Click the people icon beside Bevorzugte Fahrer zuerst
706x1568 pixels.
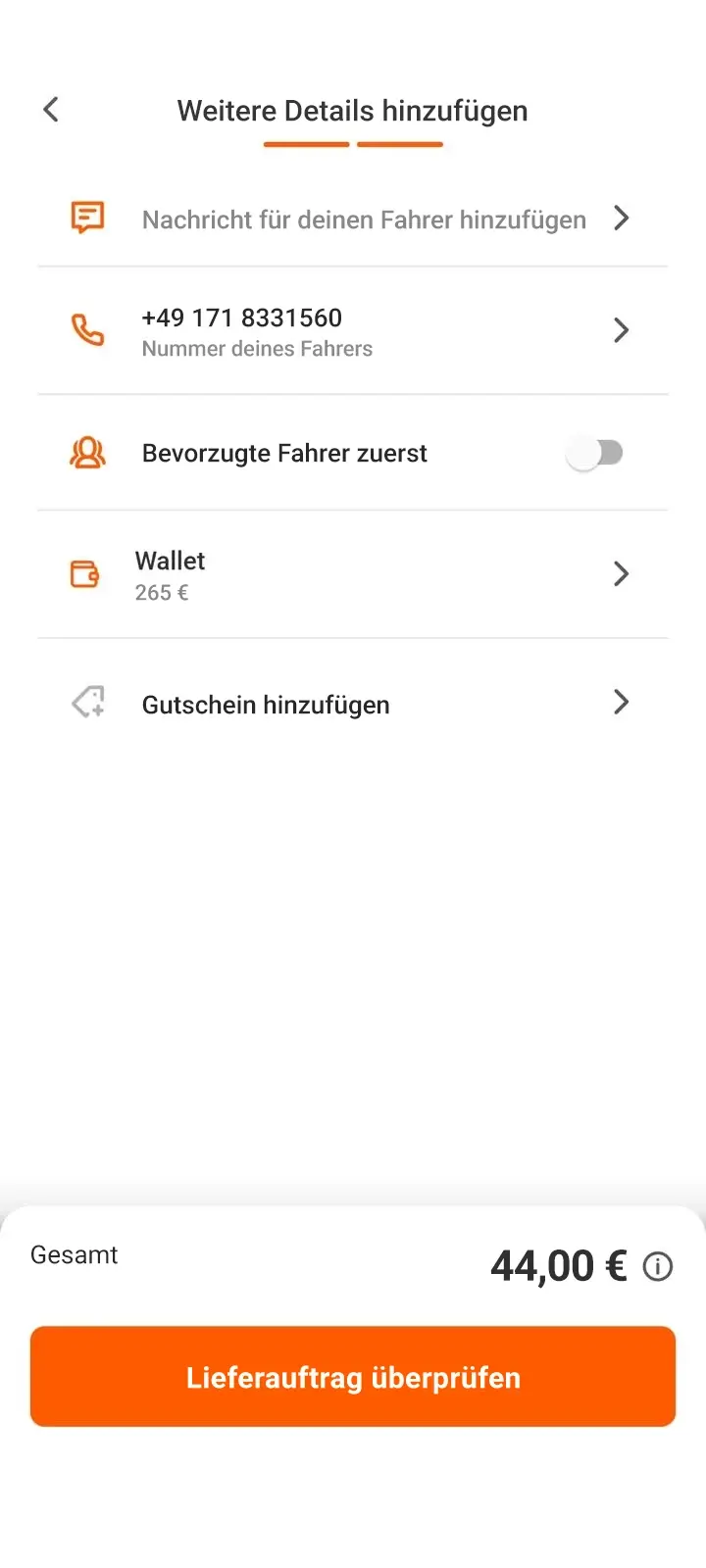click(x=87, y=452)
